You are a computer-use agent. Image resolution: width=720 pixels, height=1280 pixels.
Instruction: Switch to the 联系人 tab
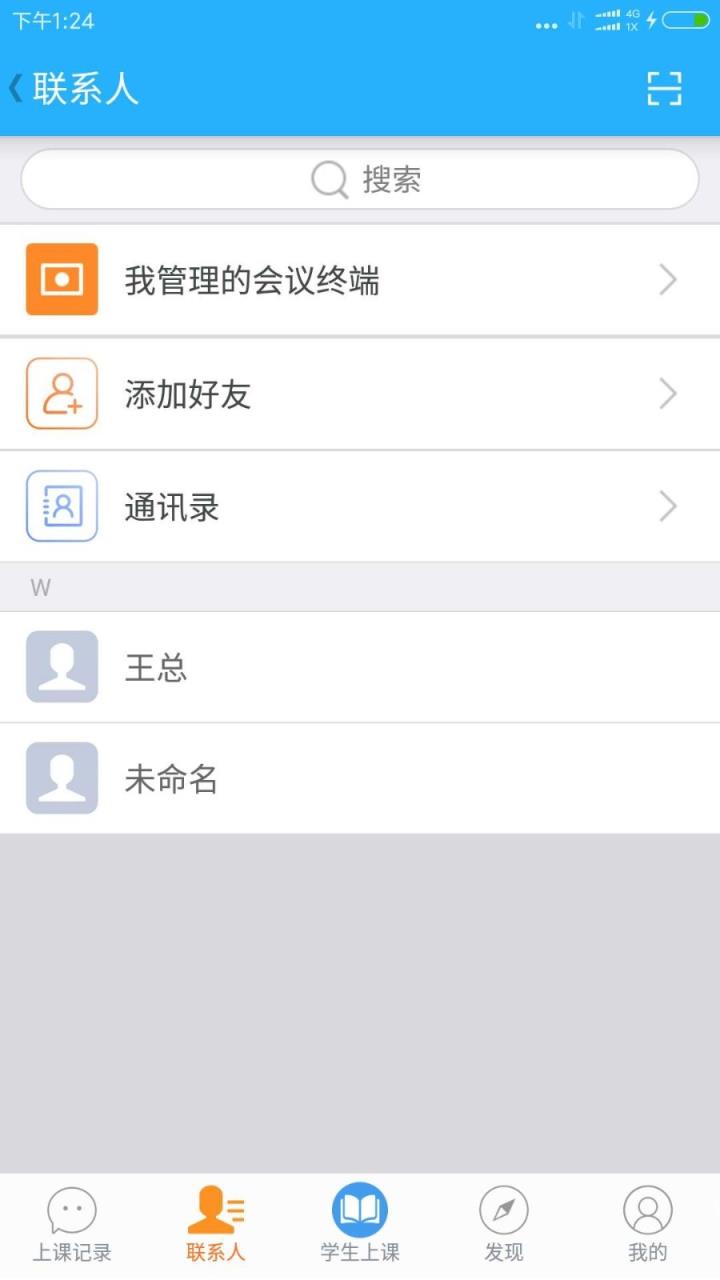215,1220
